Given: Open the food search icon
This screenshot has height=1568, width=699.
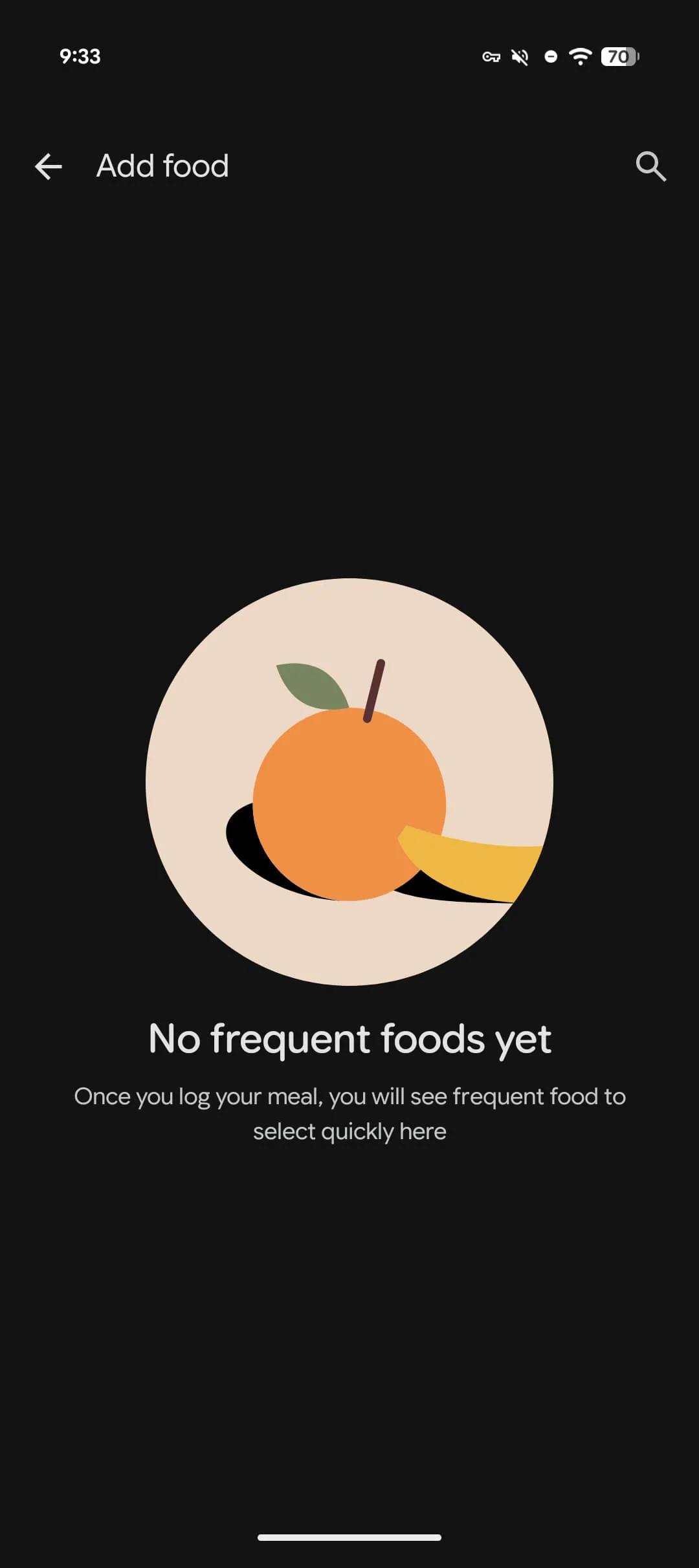Looking at the screenshot, I should [x=650, y=166].
